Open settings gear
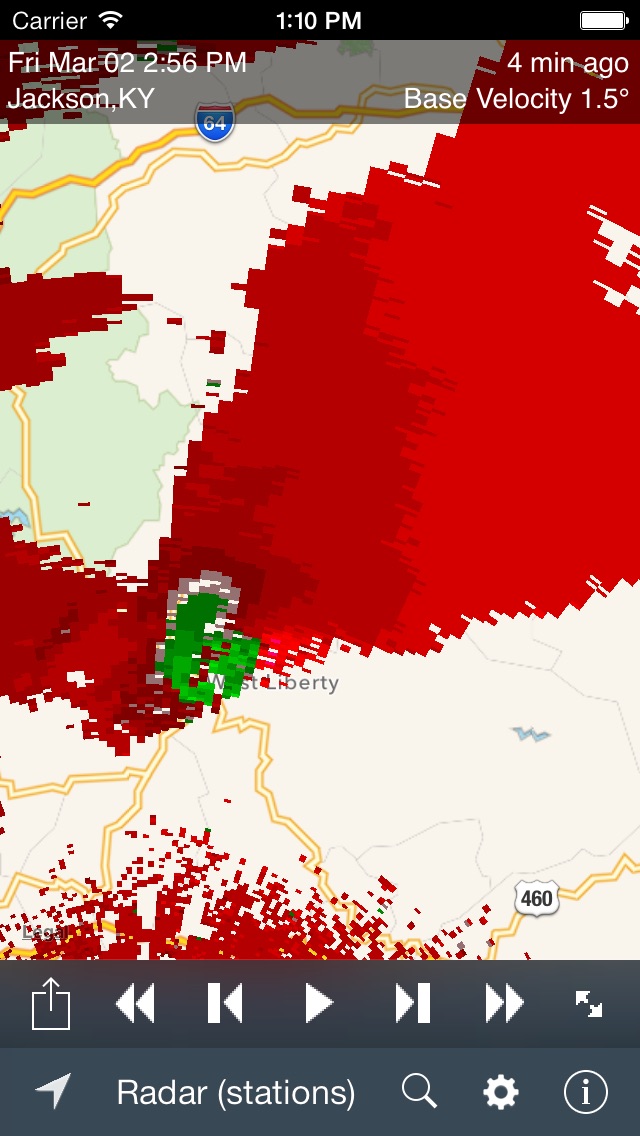This screenshot has height=1136, width=640. click(x=501, y=1092)
